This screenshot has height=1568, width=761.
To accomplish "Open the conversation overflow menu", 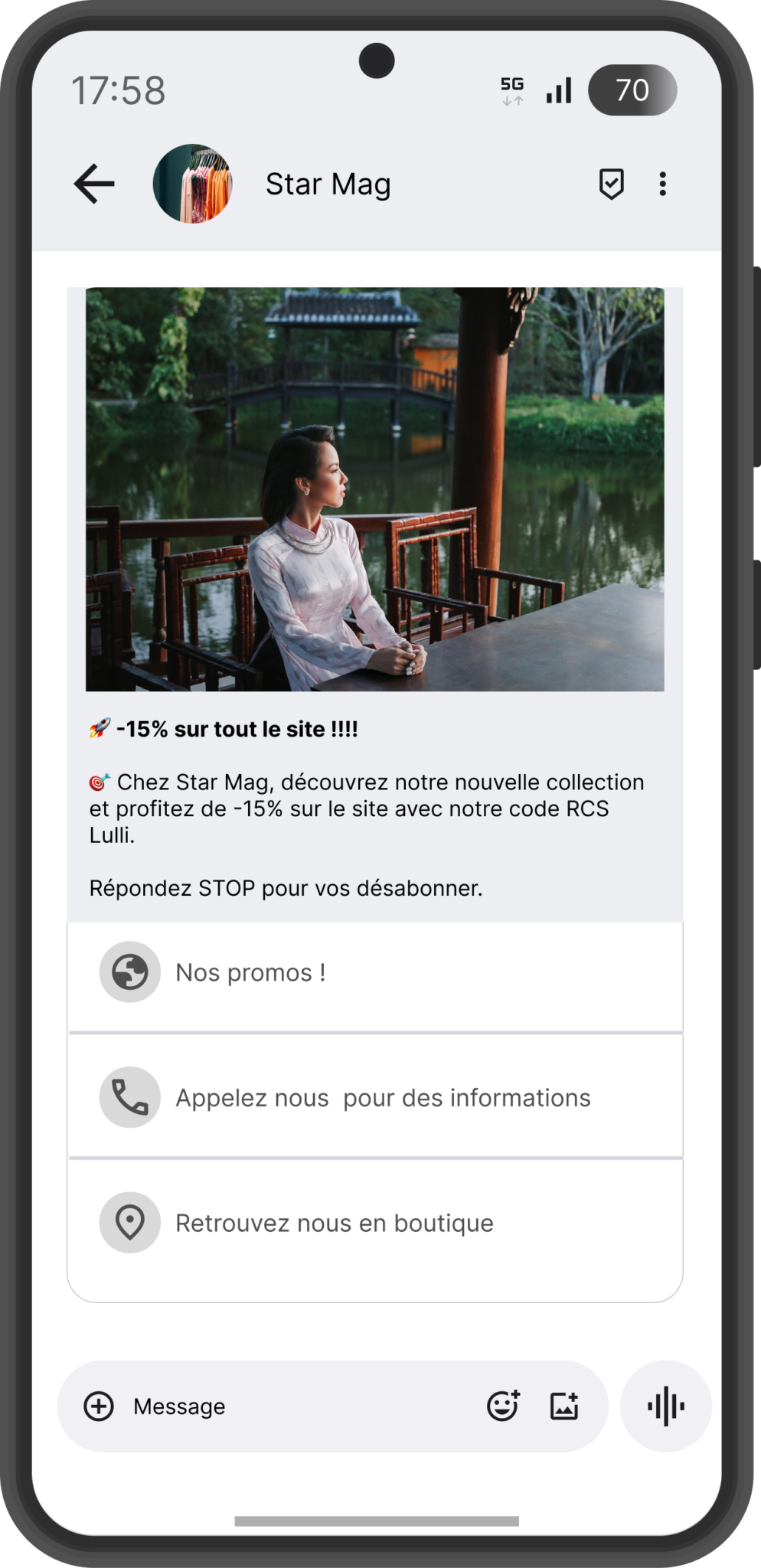I will (663, 184).
